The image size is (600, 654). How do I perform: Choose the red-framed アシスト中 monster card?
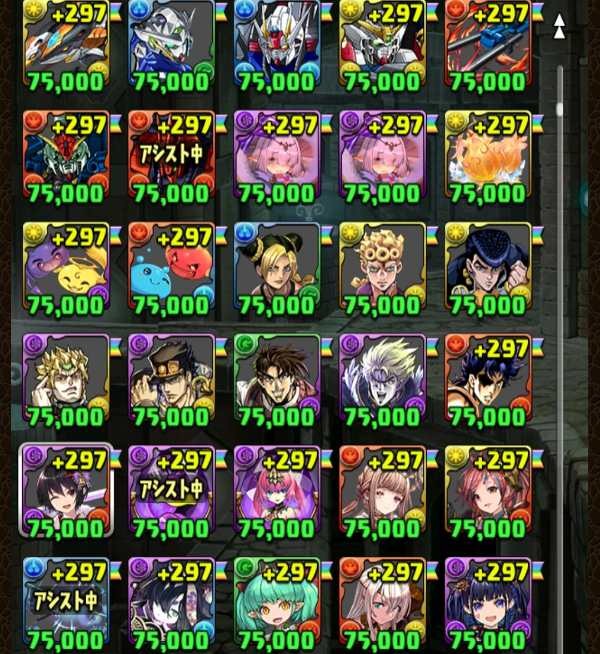(x=171, y=155)
